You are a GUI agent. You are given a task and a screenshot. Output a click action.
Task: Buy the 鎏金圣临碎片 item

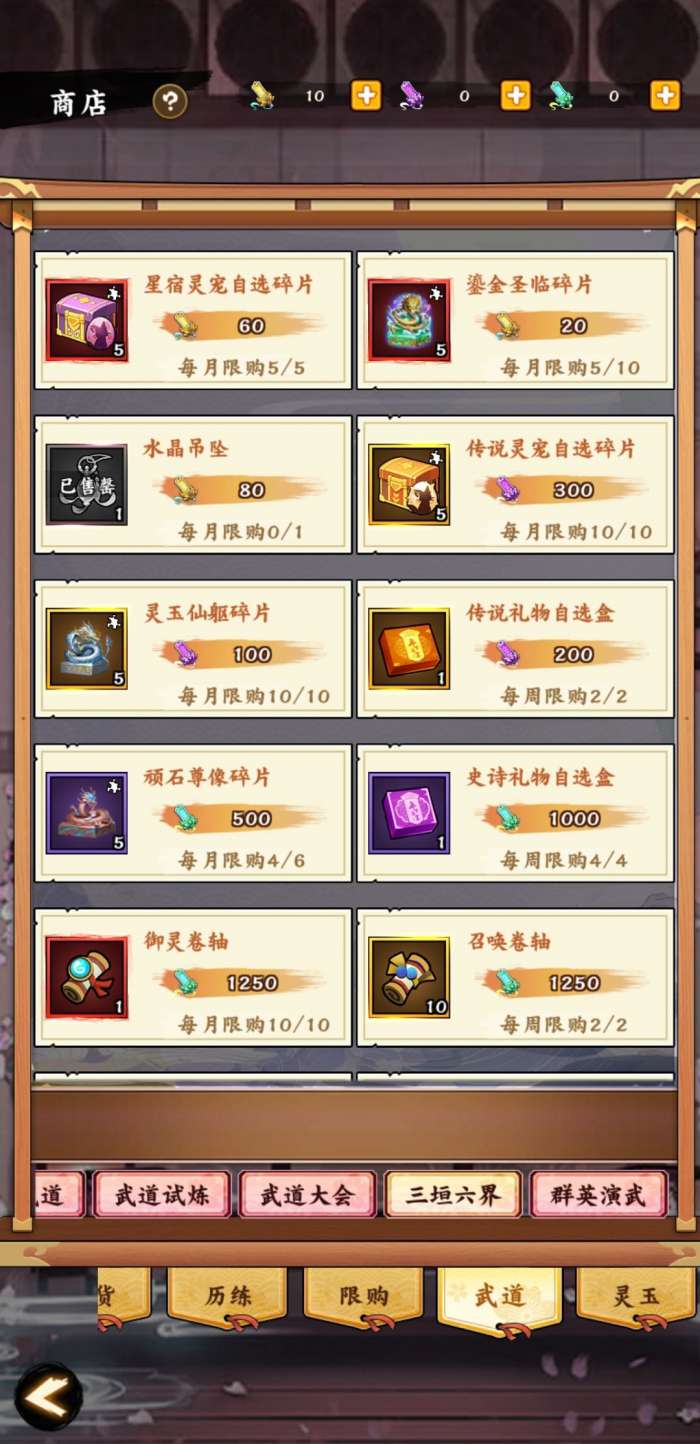(515, 320)
